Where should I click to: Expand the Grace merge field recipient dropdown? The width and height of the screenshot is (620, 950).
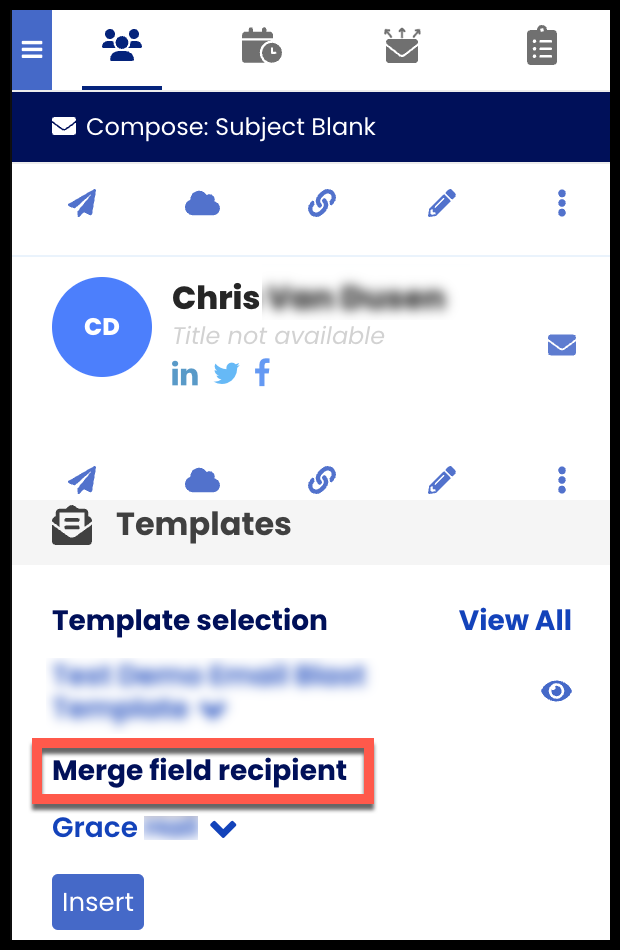coord(223,829)
